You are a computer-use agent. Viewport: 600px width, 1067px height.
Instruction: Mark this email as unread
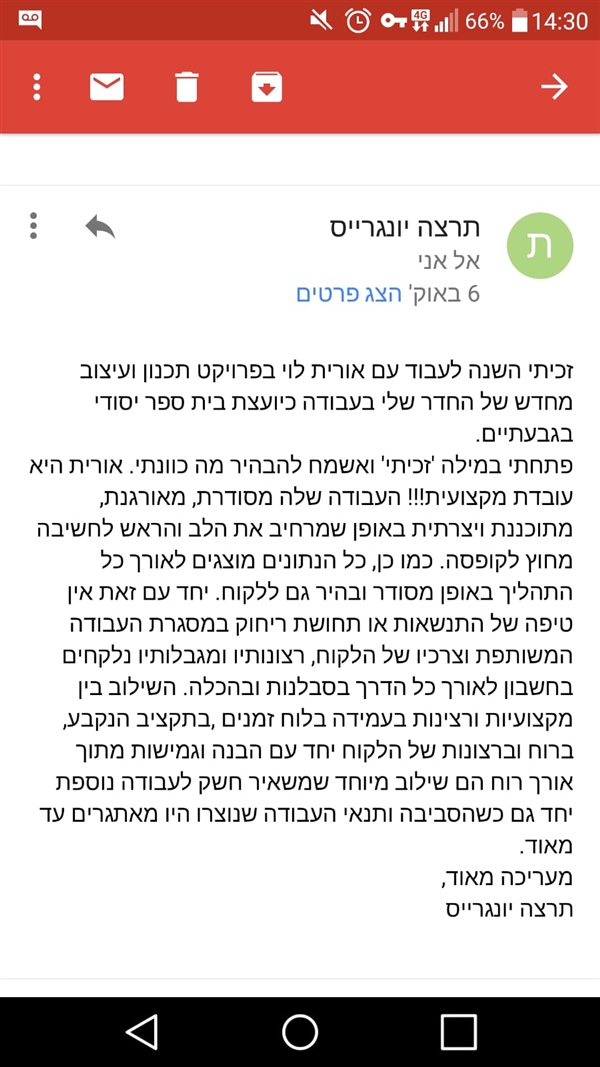click(x=107, y=87)
